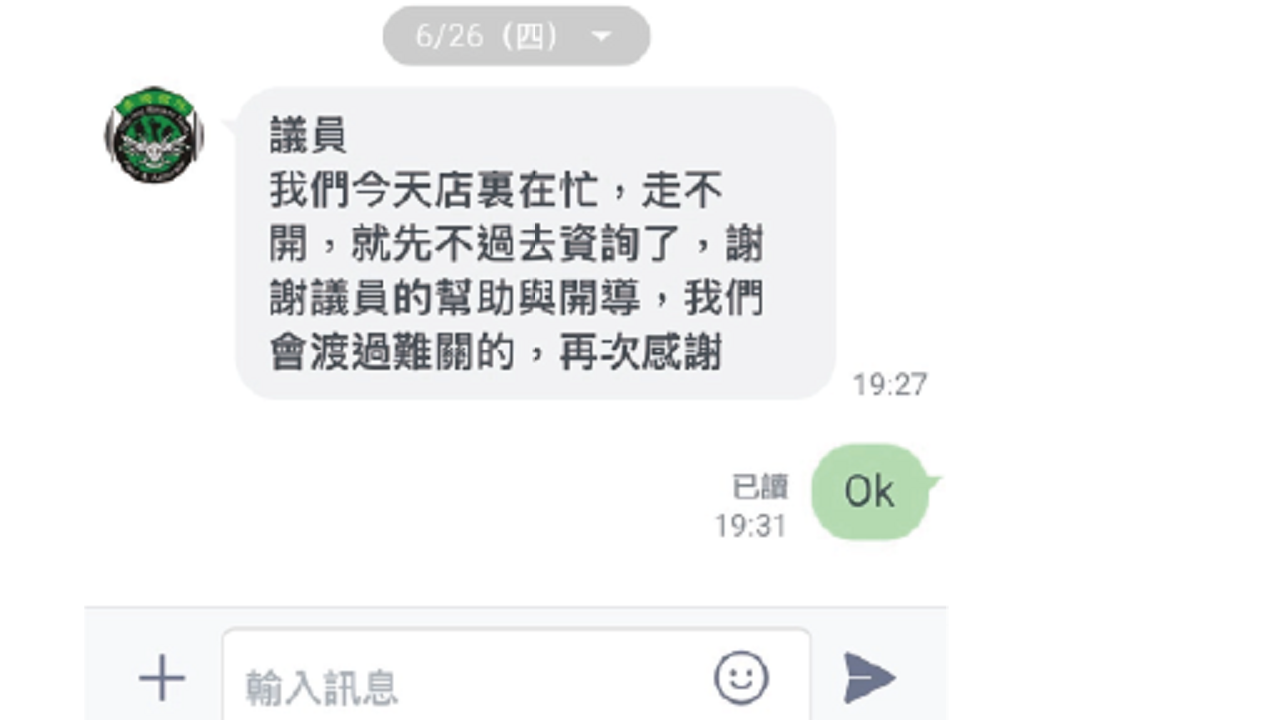Send the message with arrow icon
1280x720 pixels.
tap(867, 679)
